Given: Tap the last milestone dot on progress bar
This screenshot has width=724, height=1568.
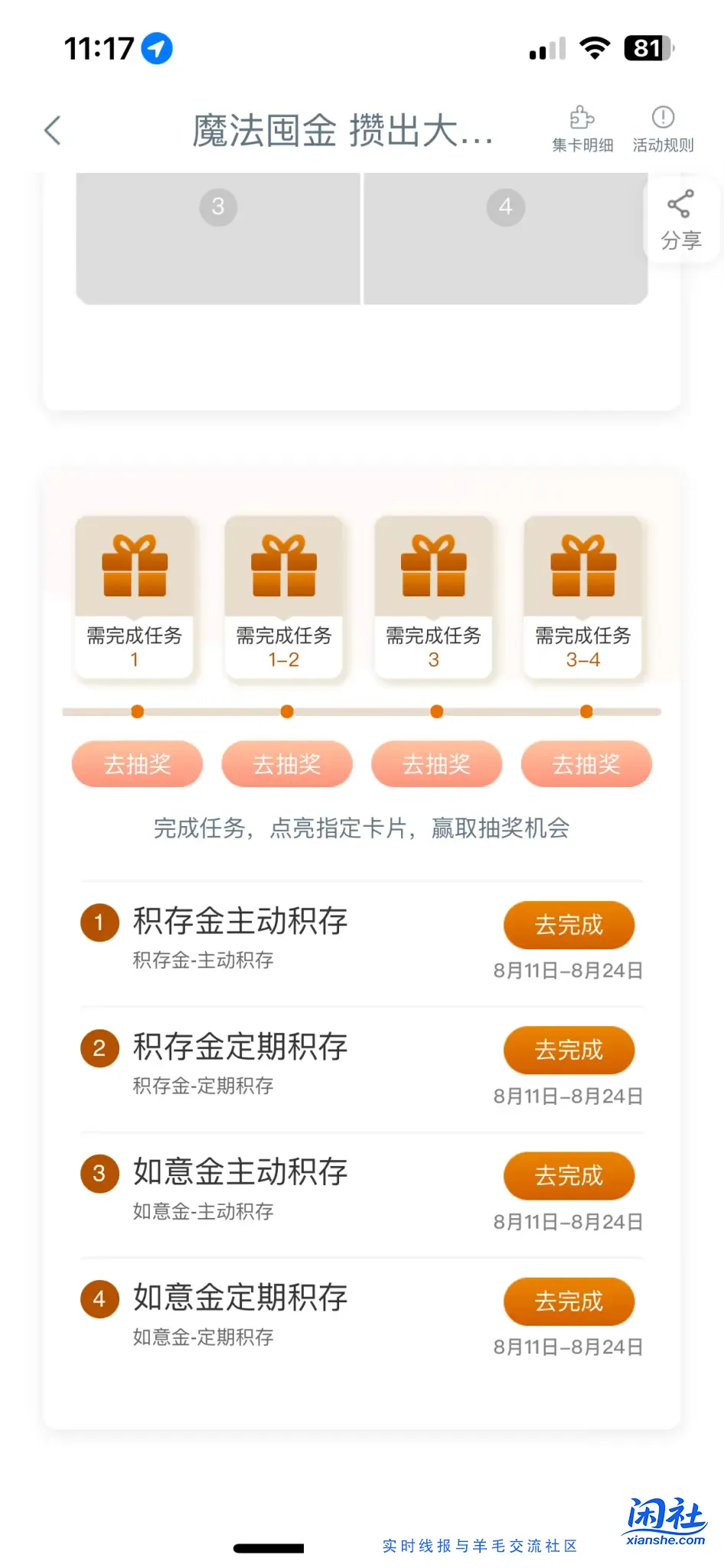Looking at the screenshot, I should 586,711.
